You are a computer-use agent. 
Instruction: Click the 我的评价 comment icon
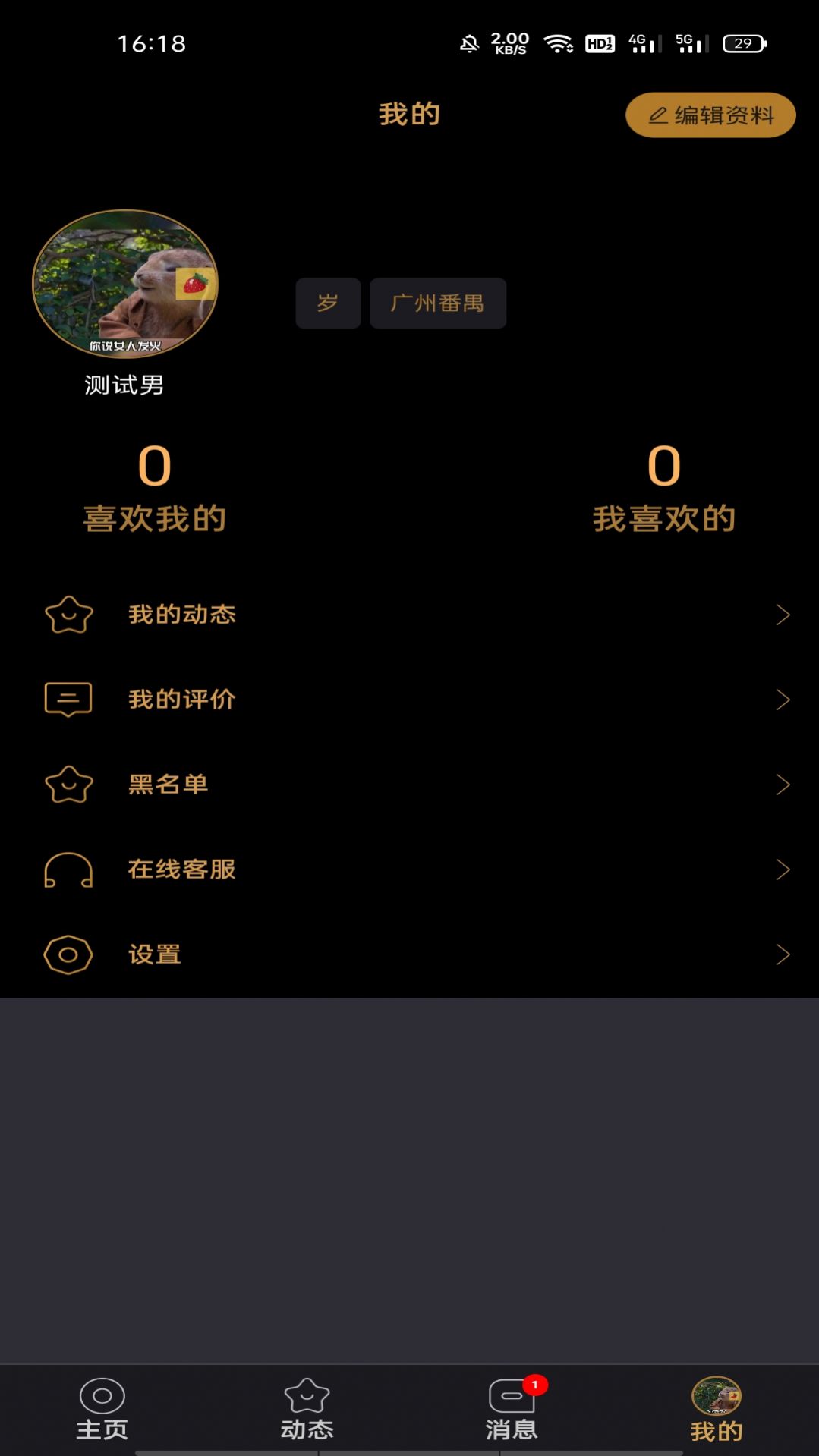point(68,700)
